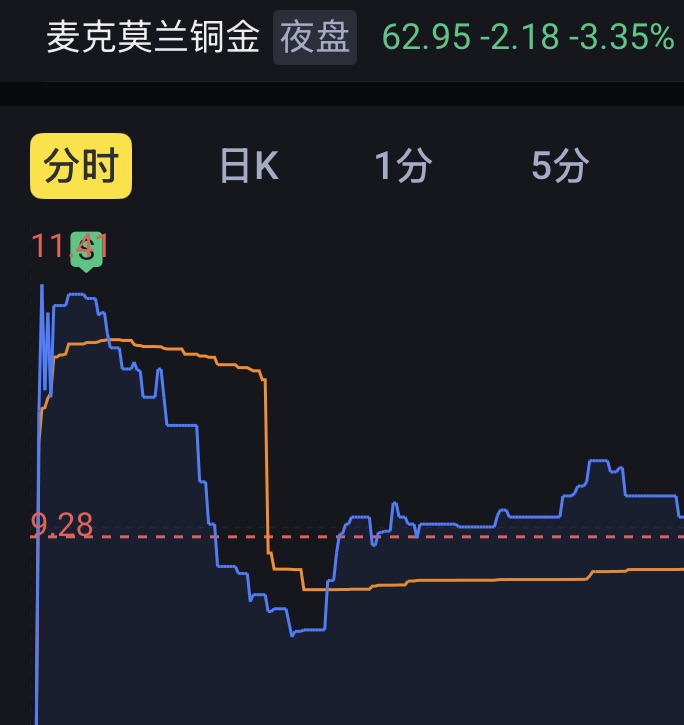Screen dimensions: 684x725
Task: Select the 日K chart tab
Action: (x=249, y=166)
